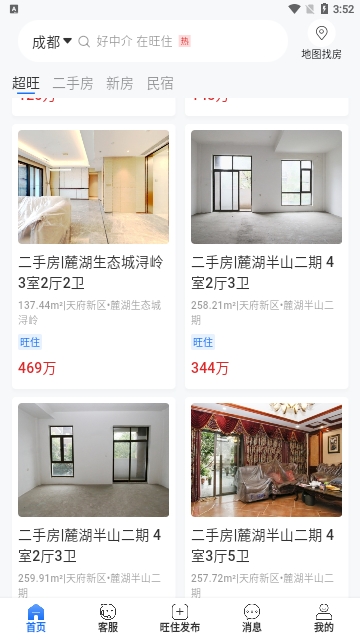Open the 麓湖半山二期 344万 listing
360x640 pixels.
click(267, 256)
